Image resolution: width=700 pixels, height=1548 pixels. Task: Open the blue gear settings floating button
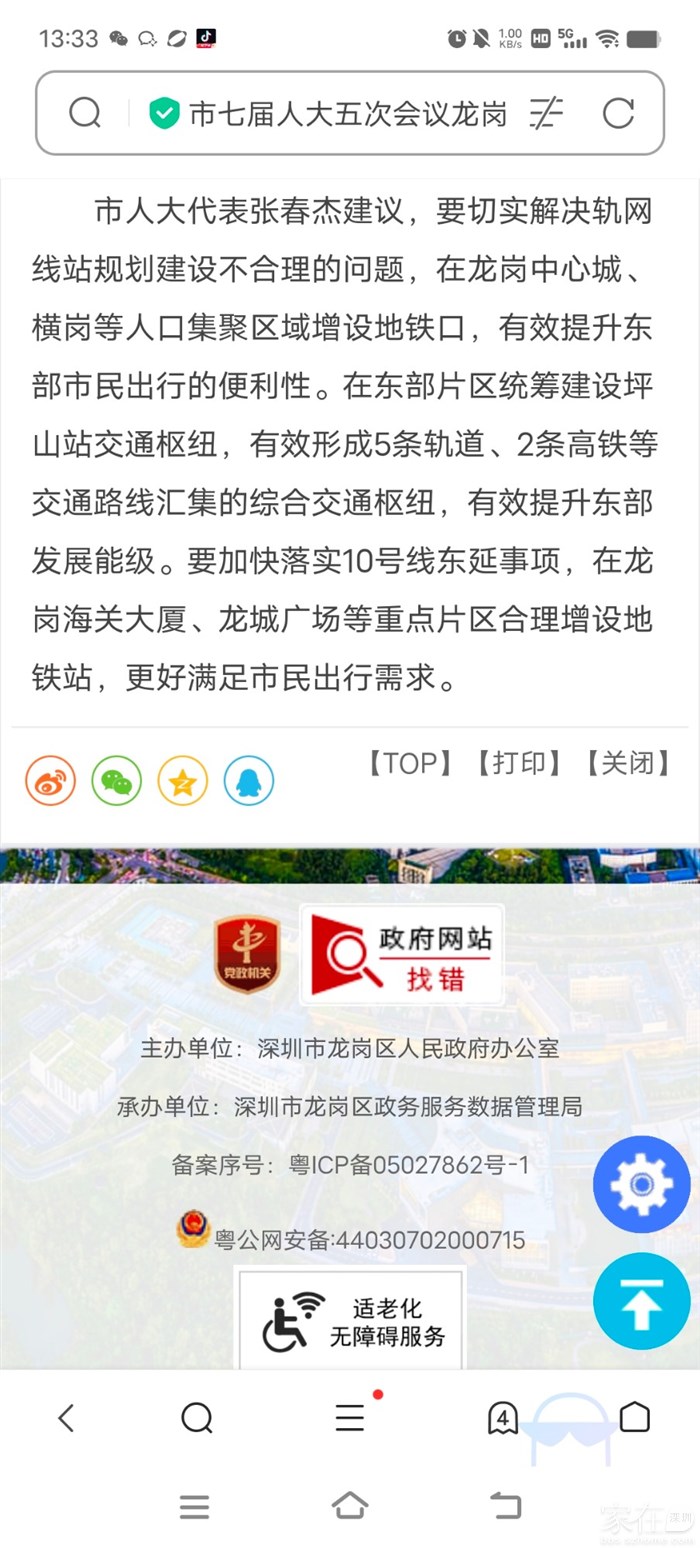(x=641, y=1185)
